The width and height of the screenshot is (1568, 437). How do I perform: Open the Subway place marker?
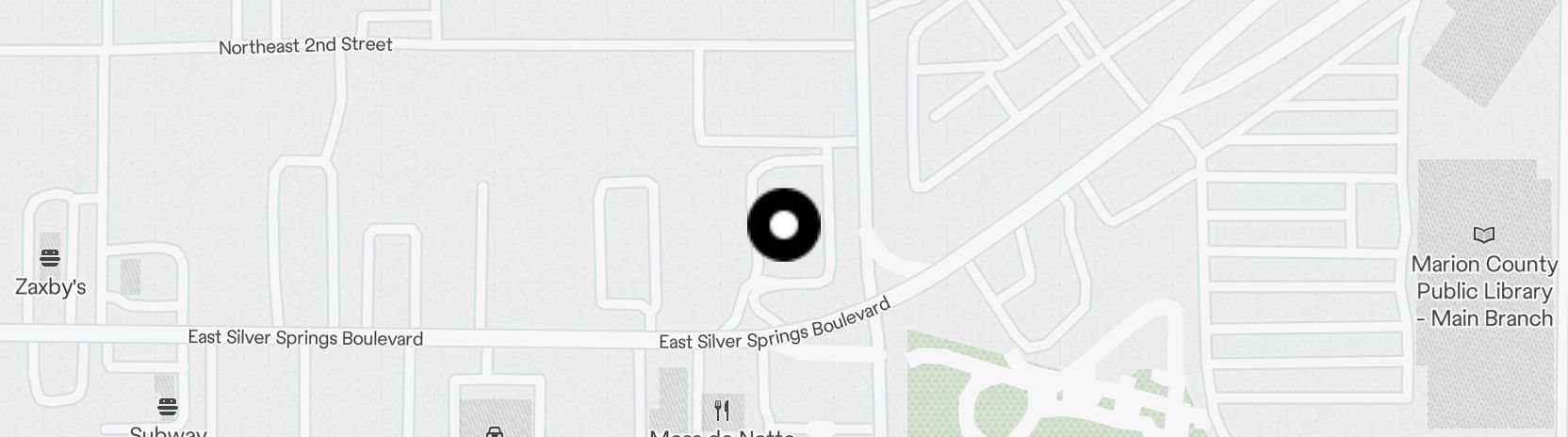coord(168,407)
